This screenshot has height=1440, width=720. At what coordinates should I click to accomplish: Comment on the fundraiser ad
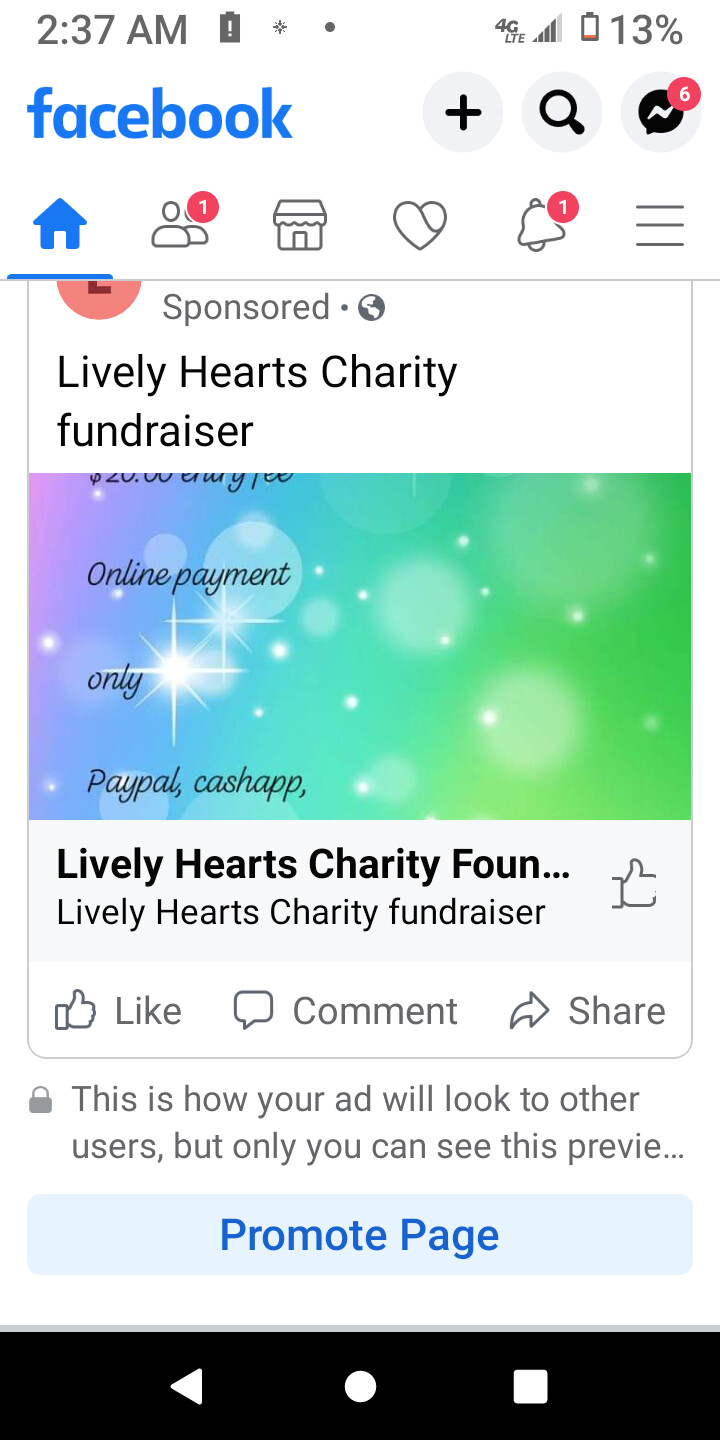click(x=346, y=1011)
